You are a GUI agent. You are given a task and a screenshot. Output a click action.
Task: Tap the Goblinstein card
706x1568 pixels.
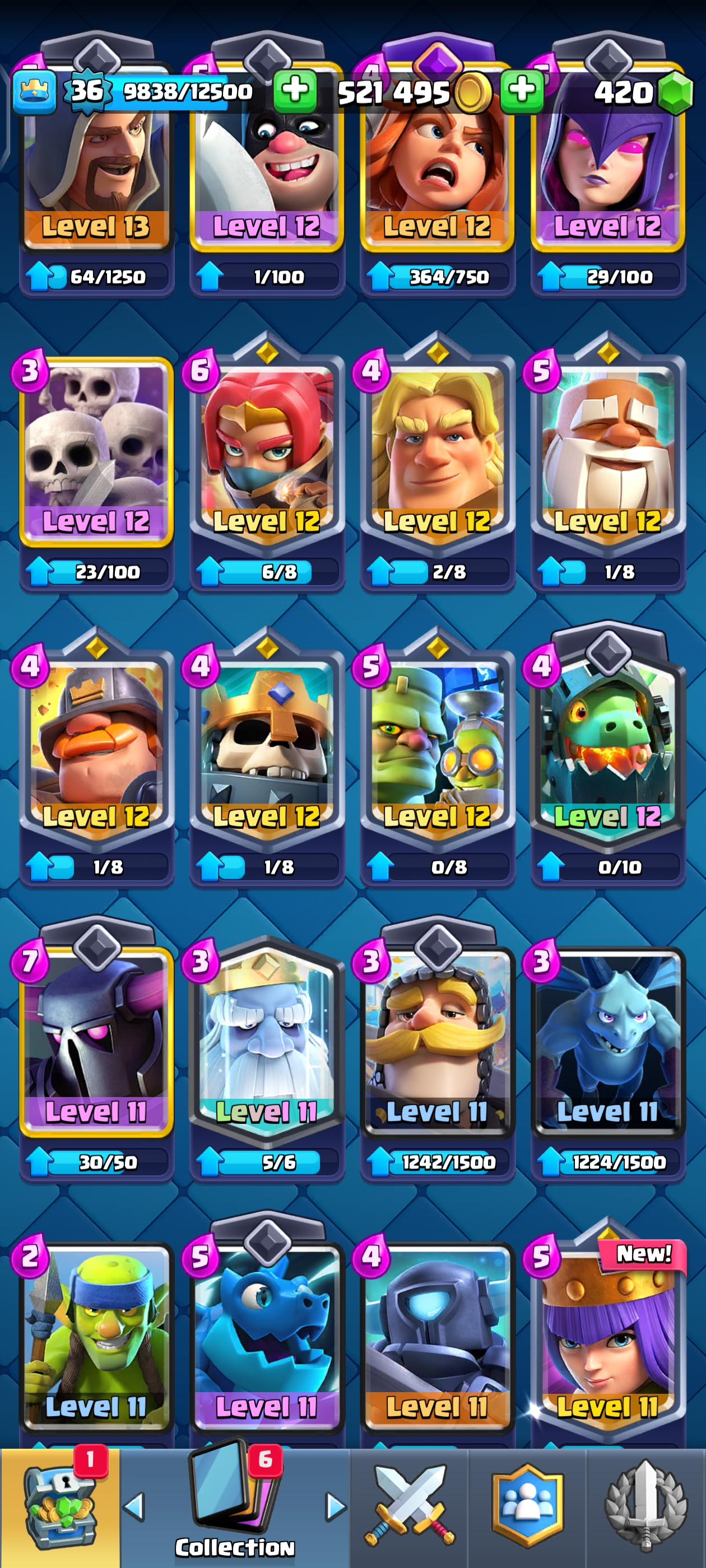(438, 746)
